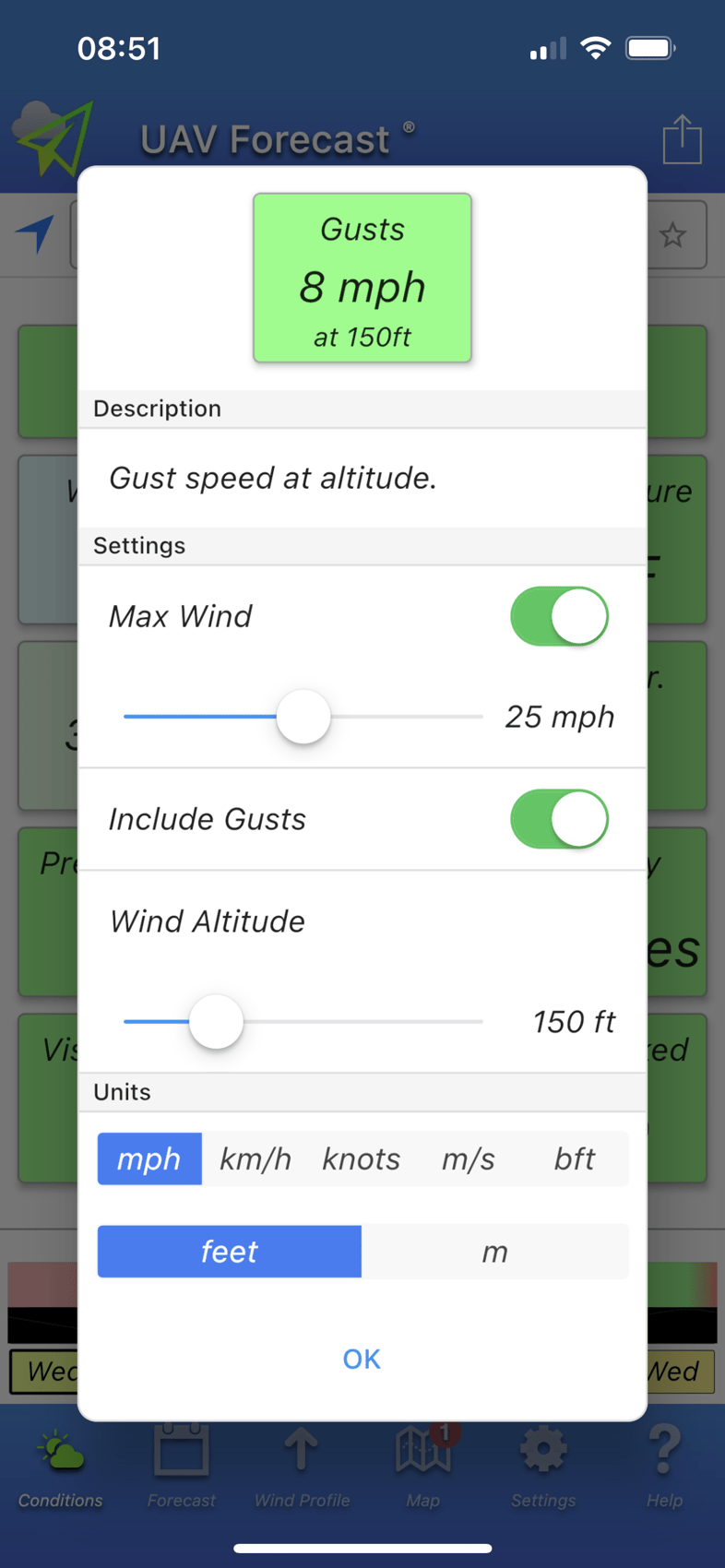Disable the Max Wind switch
This screenshot has width=725, height=1568.
pyautogui.click(x=559, y=616)
